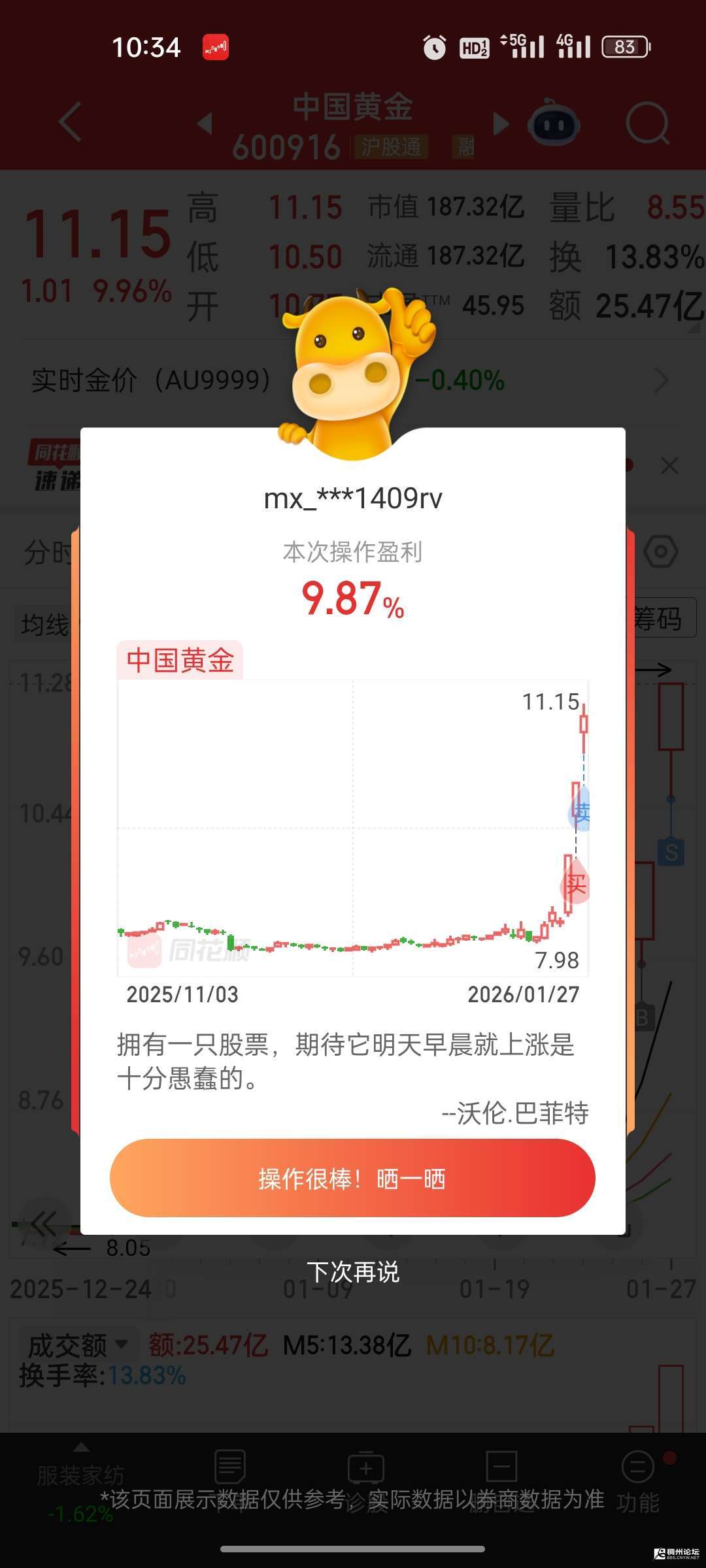Dismiss the popup with 下次再说
Screen dimensions: 706x1568
(x=353, y=1272)
